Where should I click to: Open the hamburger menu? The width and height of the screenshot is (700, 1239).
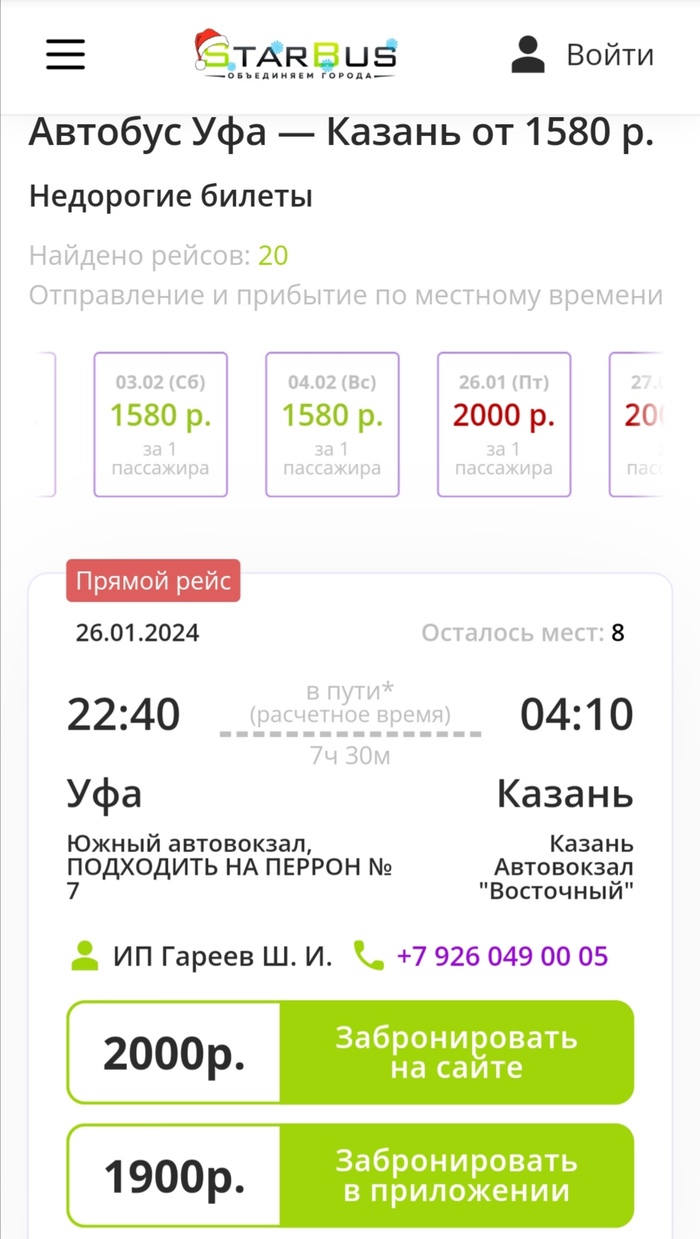pos(65,54)
